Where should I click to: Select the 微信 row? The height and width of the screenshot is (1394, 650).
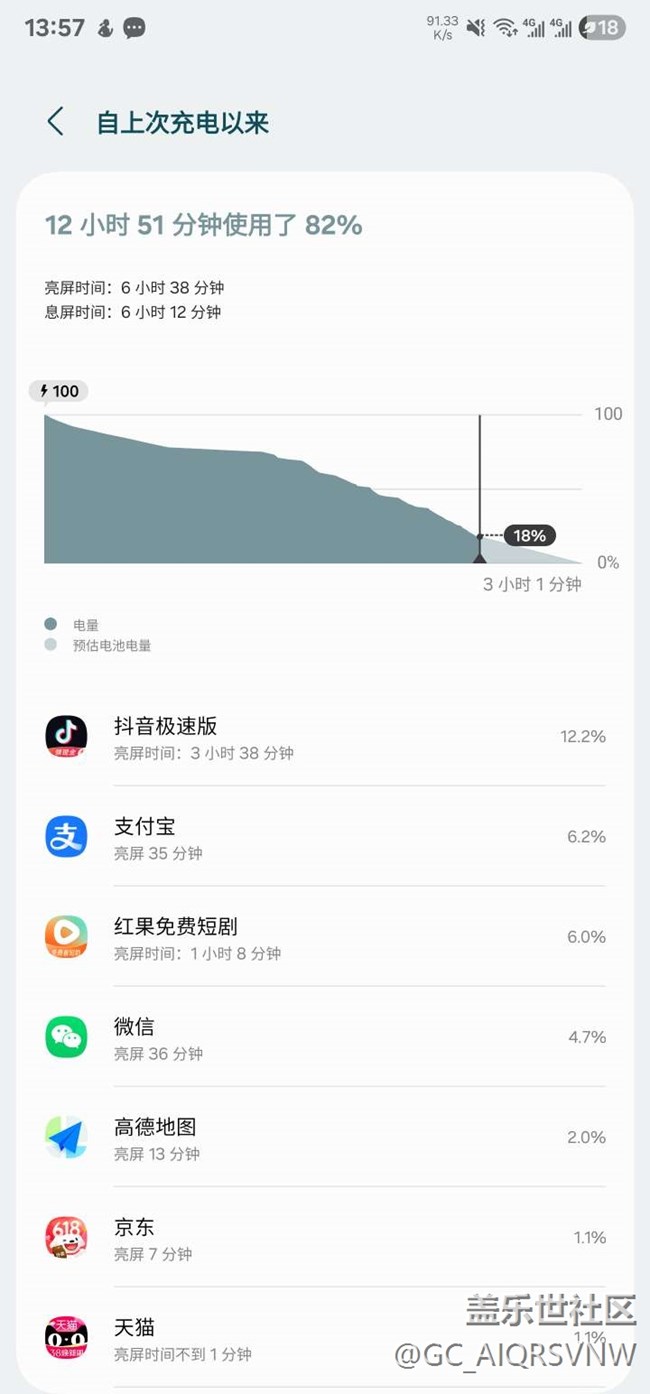[325, 1037]
